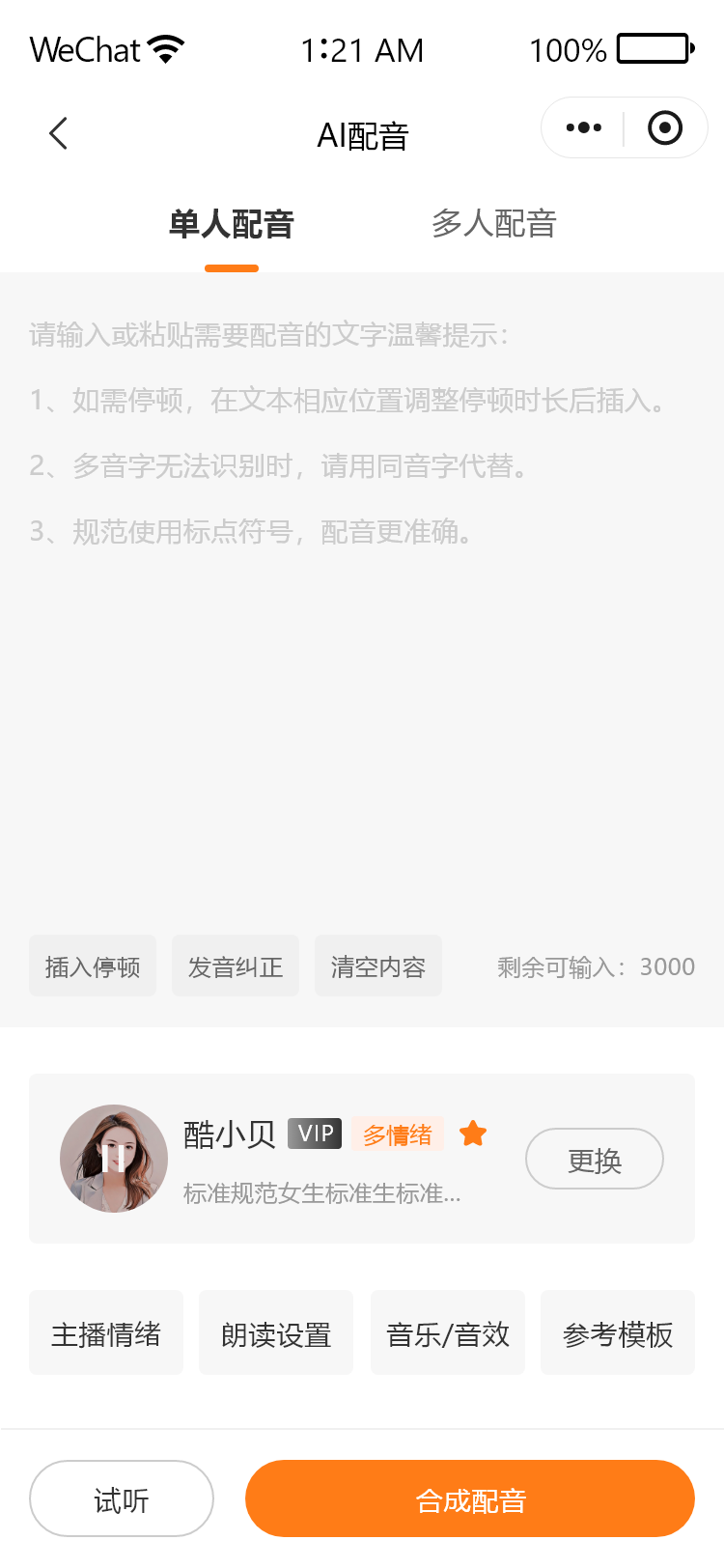Tap 试听 to preview the audio
Viewport: 724px width, 1568px height.
pyautogui.click(x=122, y=1499)
